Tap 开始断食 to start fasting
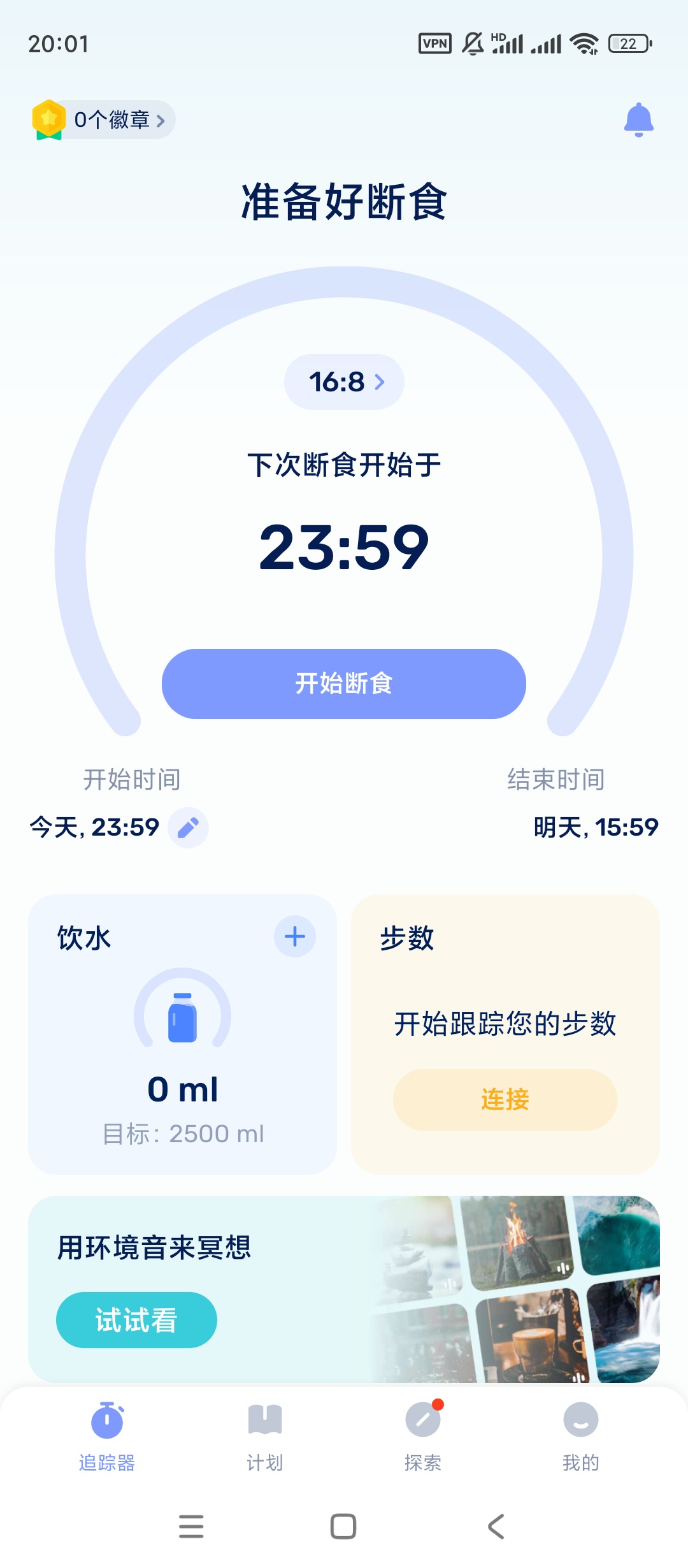This screenshot has width=688, height=1568. click(x=344, y=684)
